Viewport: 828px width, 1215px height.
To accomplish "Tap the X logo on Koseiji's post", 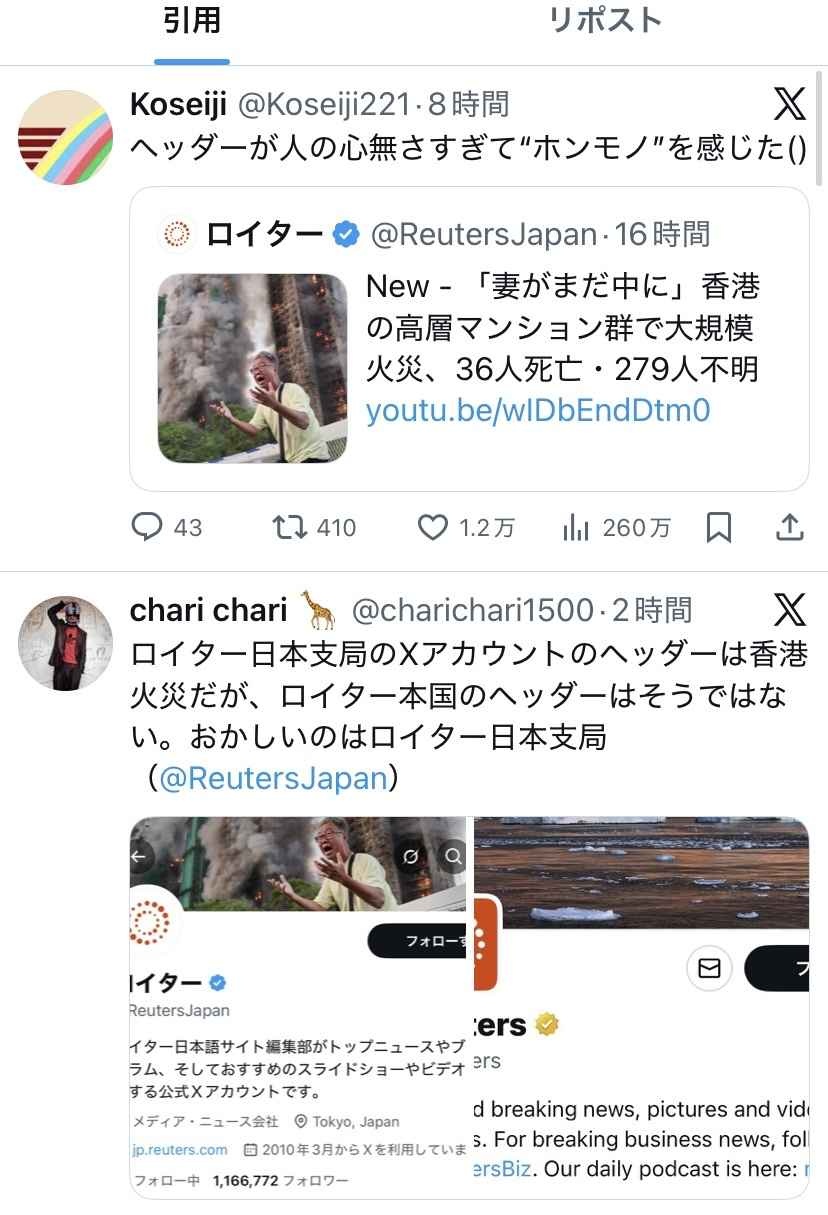I will coord(789,104).
